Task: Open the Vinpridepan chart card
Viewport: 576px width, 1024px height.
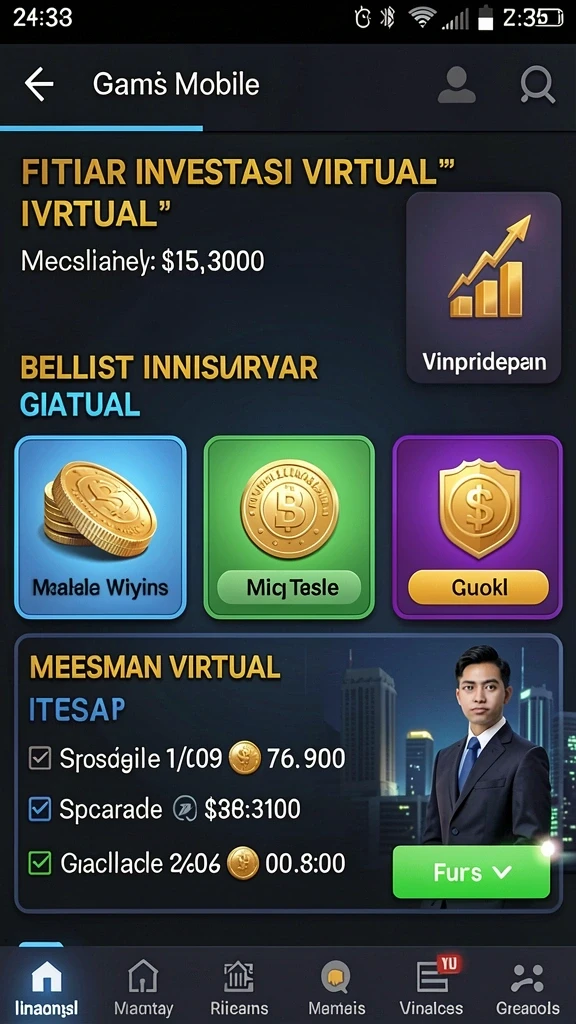Action: pyautogui.click(x=483, y=287)
